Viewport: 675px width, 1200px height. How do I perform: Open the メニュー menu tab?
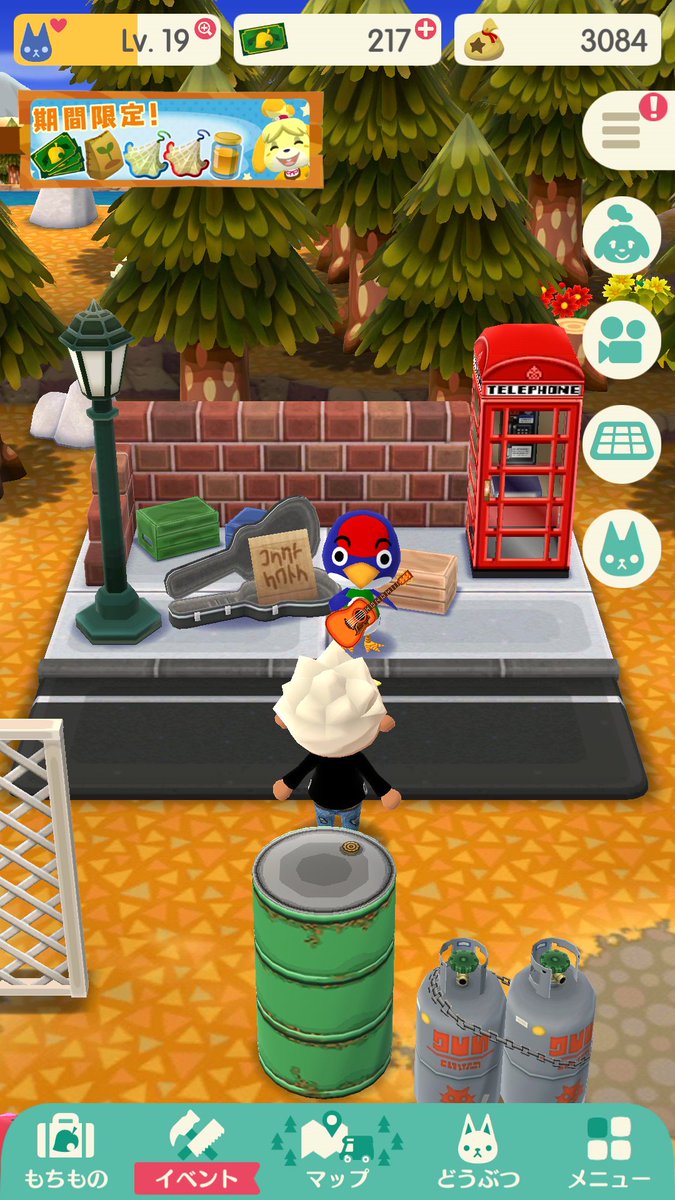pyautogui.click(x=608, y=1152)
